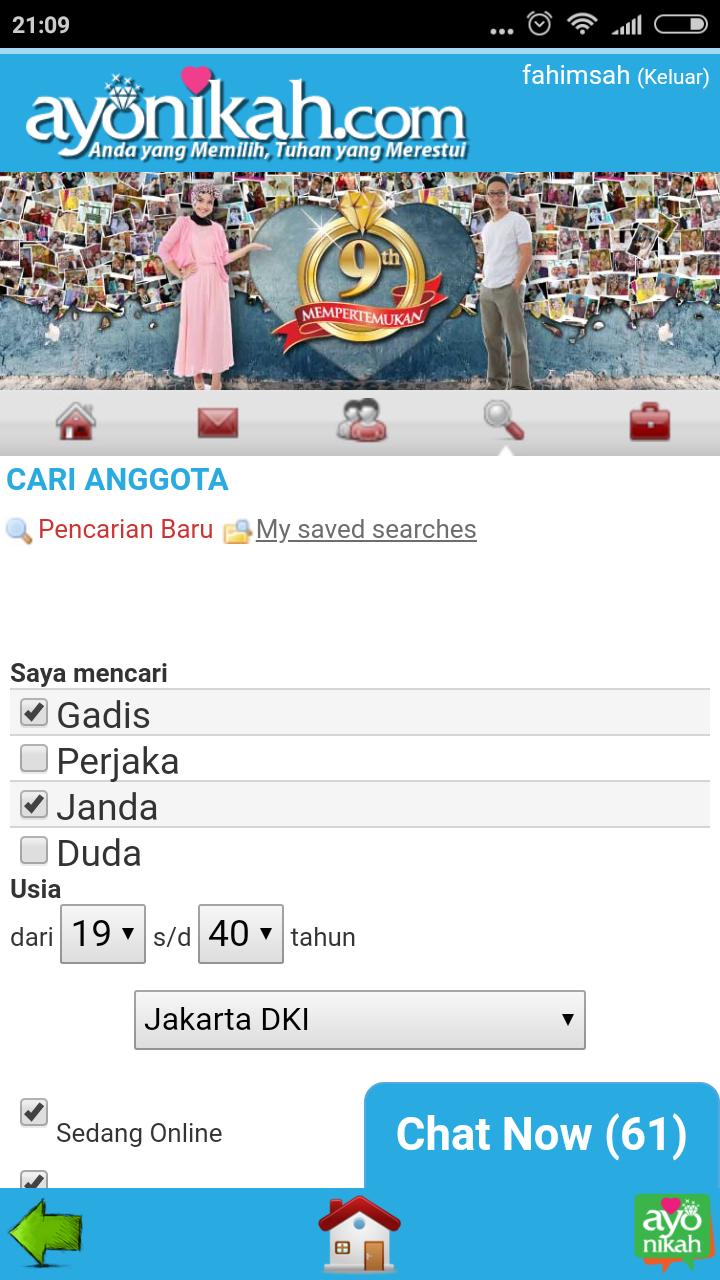
Task: Check the Duda checkbox
Action: point(34,850)
